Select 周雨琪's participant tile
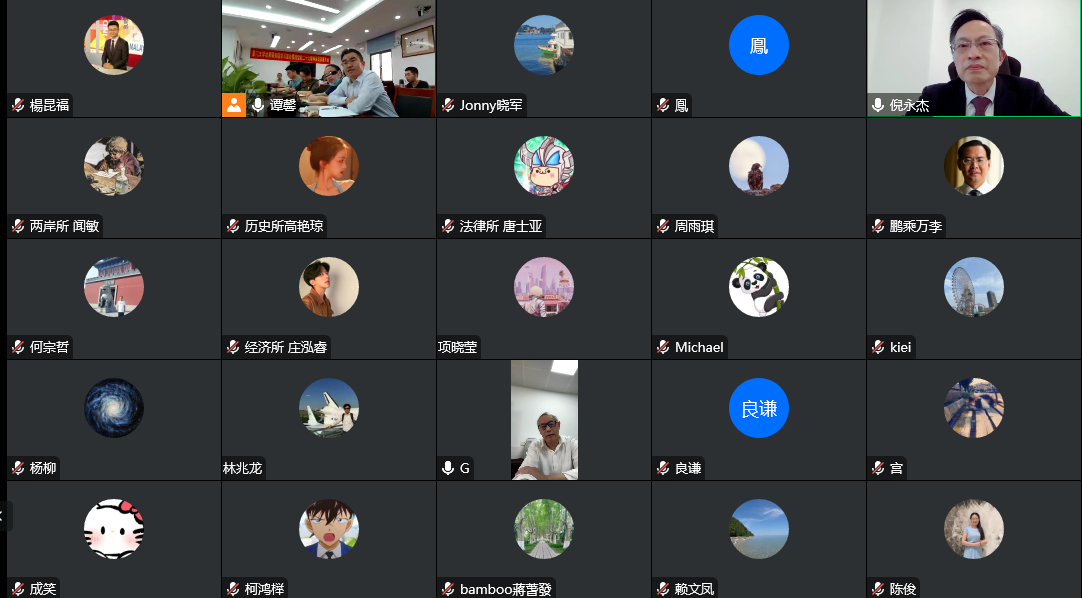Viewport: 1082px width, 598px height. 758,178
